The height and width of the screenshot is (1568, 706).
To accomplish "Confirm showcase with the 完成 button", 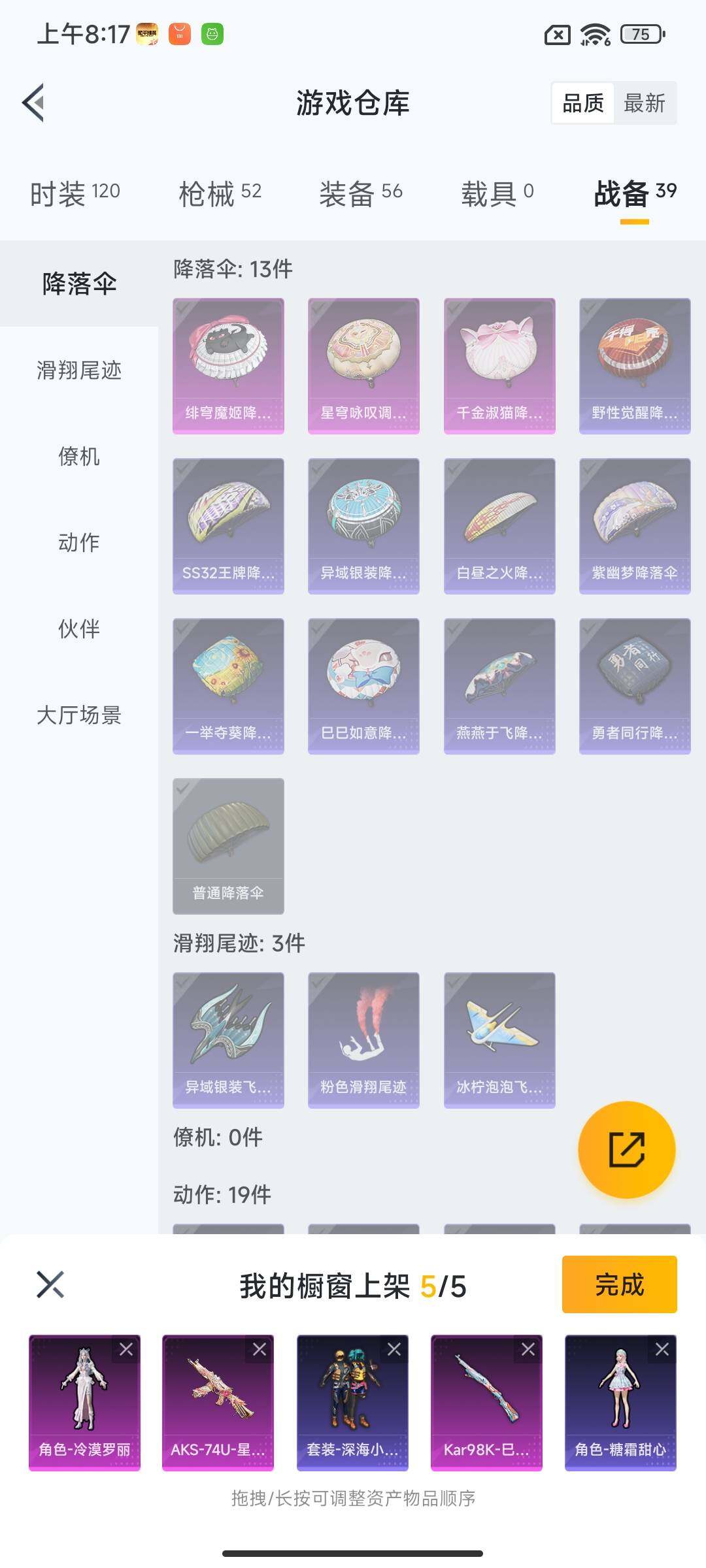I will click(x=619, y=1284).
